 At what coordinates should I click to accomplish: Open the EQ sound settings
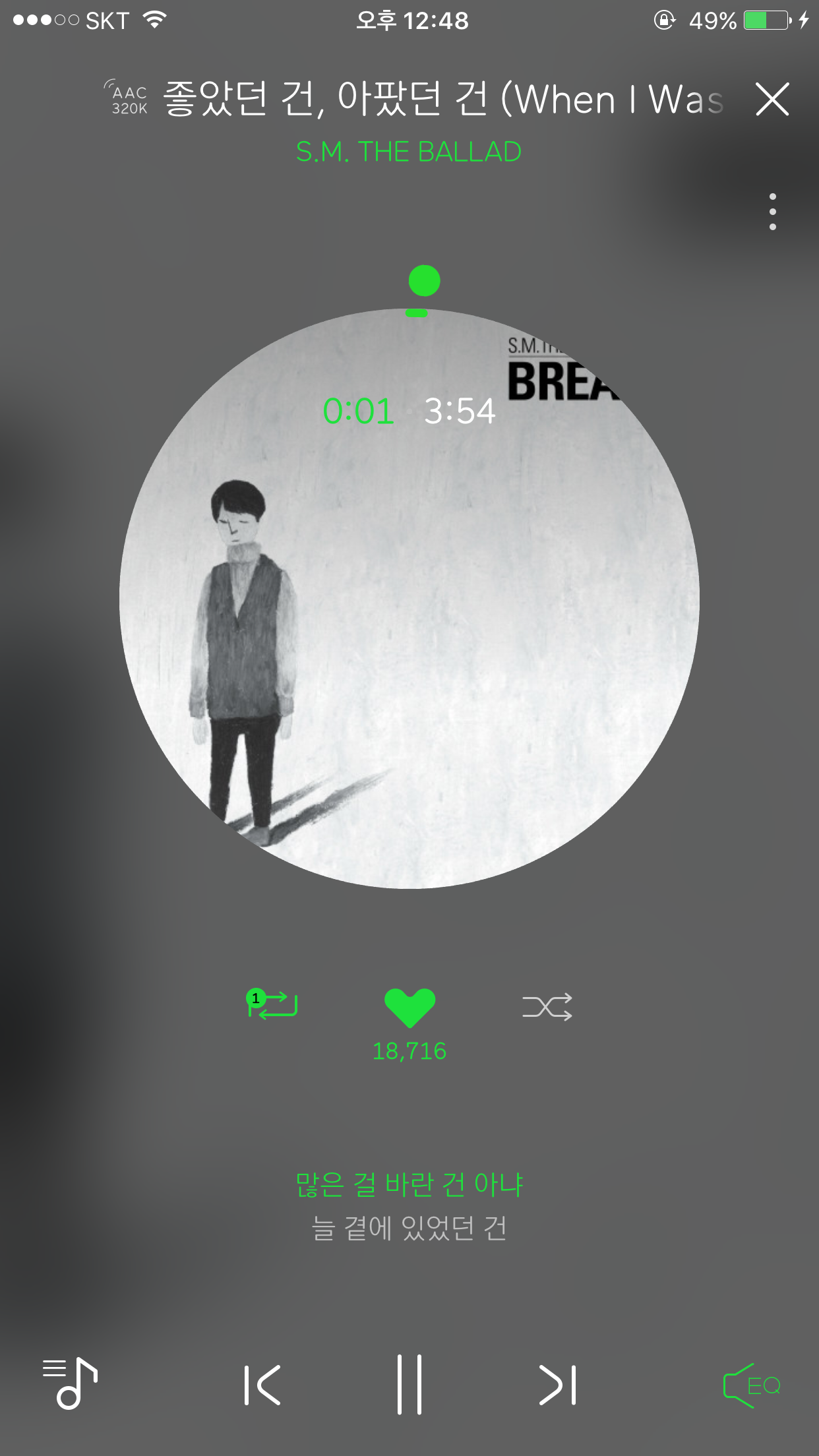coord(752,1385)
